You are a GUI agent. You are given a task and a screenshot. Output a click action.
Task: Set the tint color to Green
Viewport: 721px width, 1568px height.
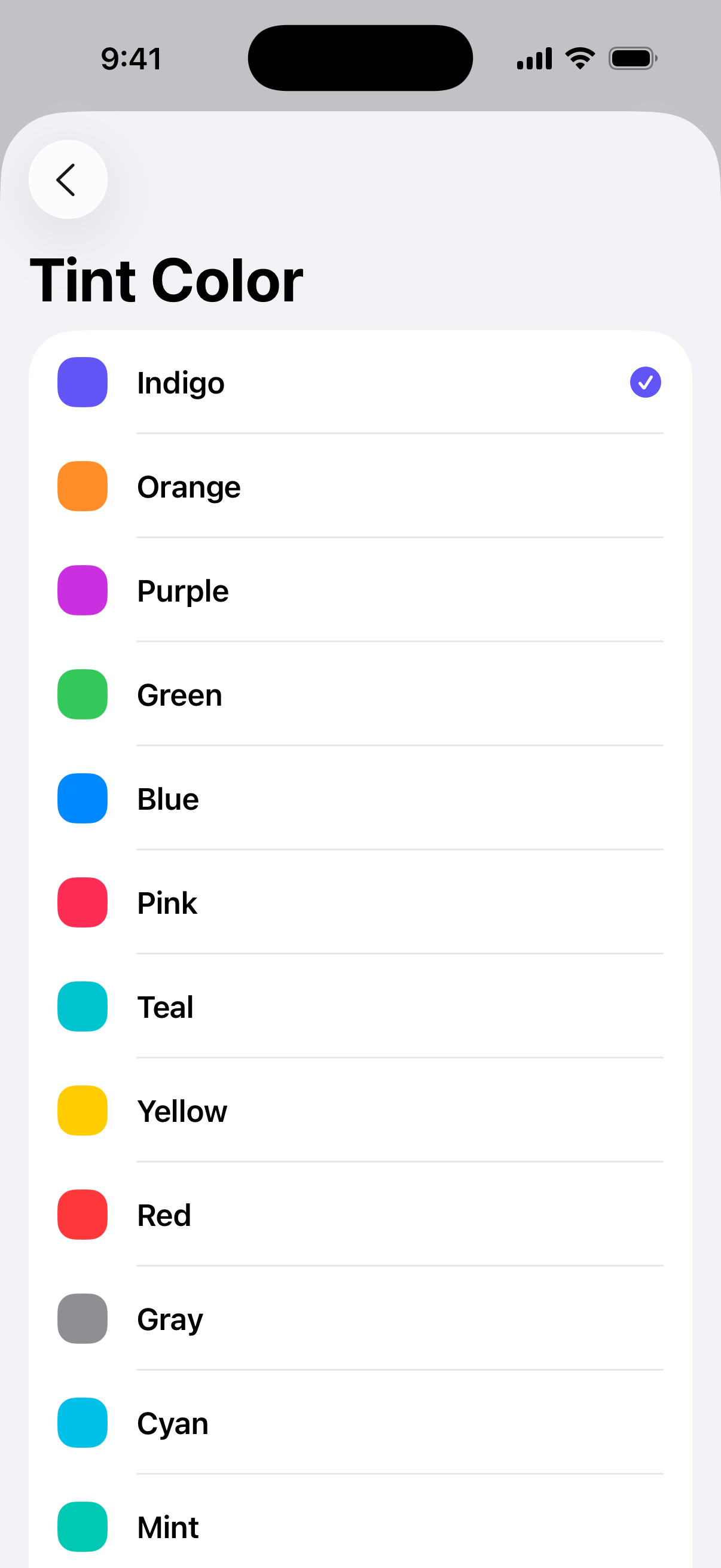click(359, 695)
